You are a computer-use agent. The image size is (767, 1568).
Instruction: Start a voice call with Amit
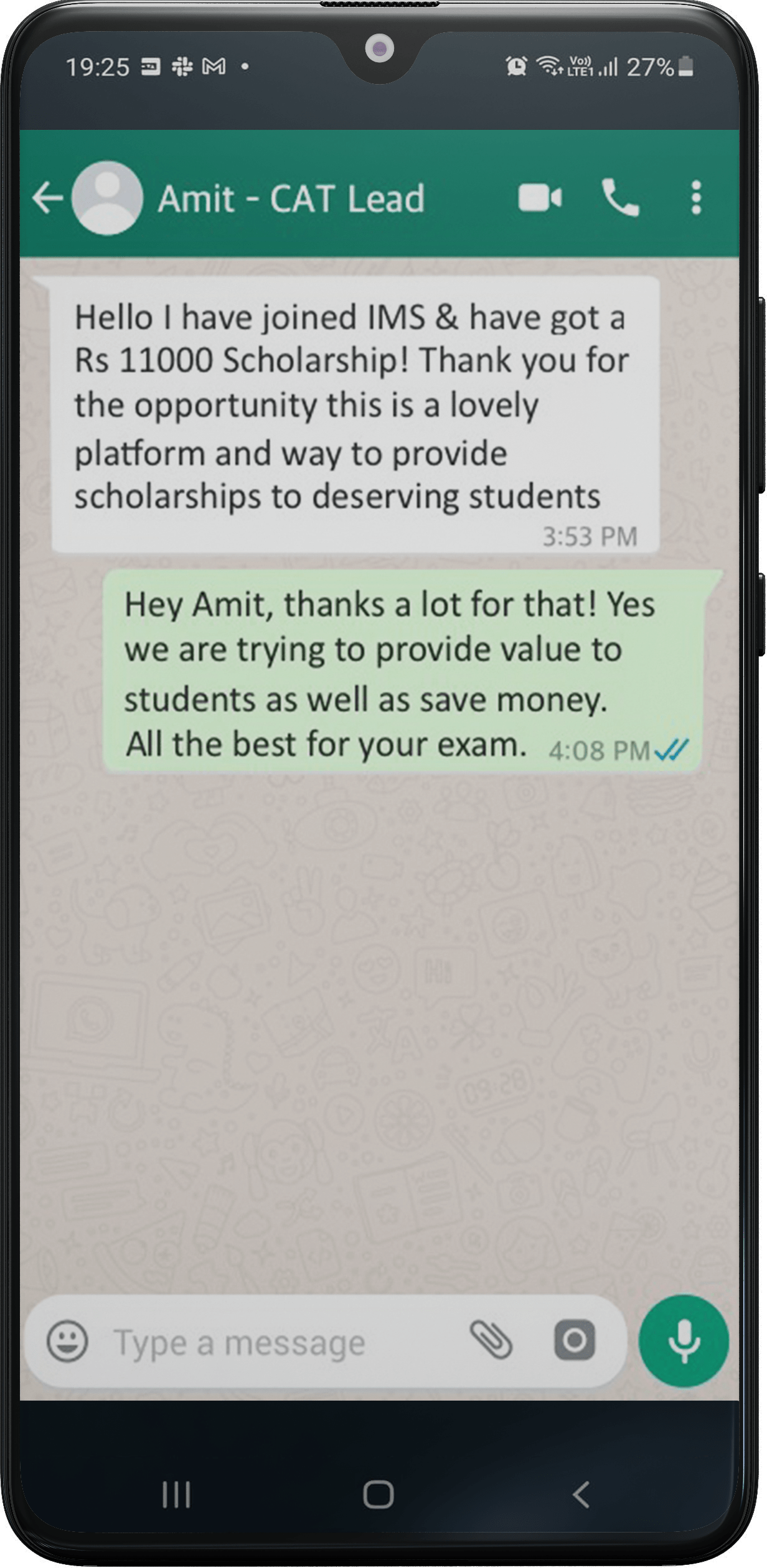[620, 198]
